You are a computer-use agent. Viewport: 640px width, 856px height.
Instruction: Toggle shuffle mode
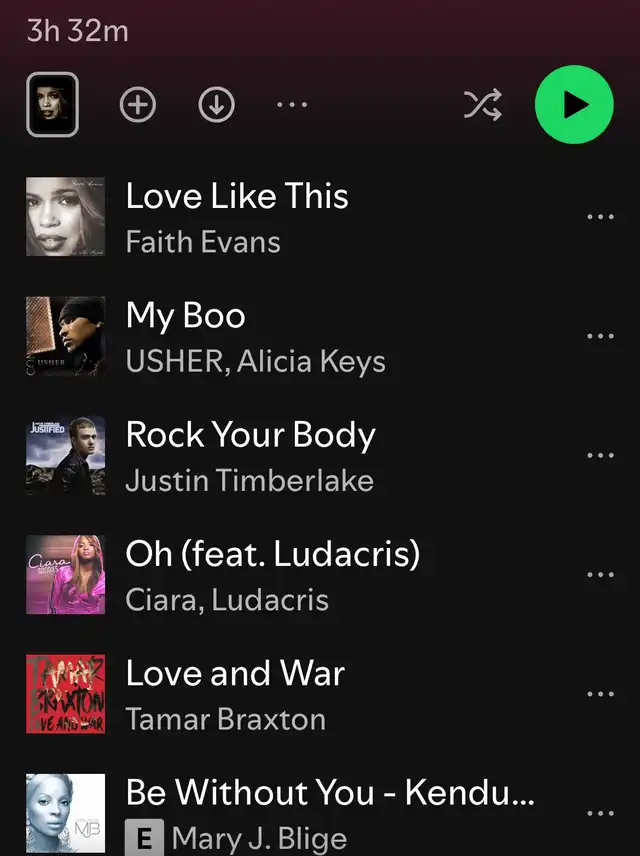pos(482,105)
